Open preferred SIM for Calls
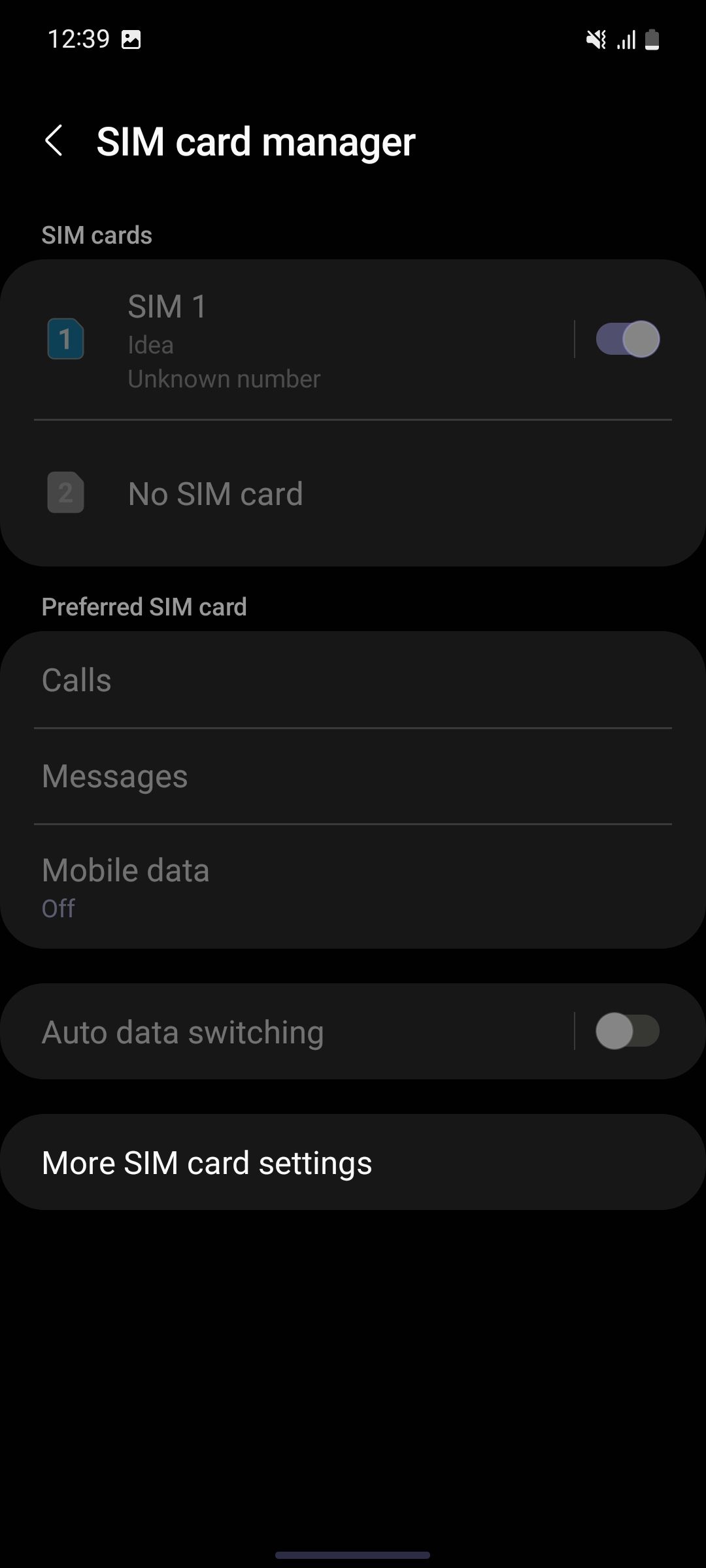Image resolution: width=706 pixels, height=1568 pixels. point(353,680)
